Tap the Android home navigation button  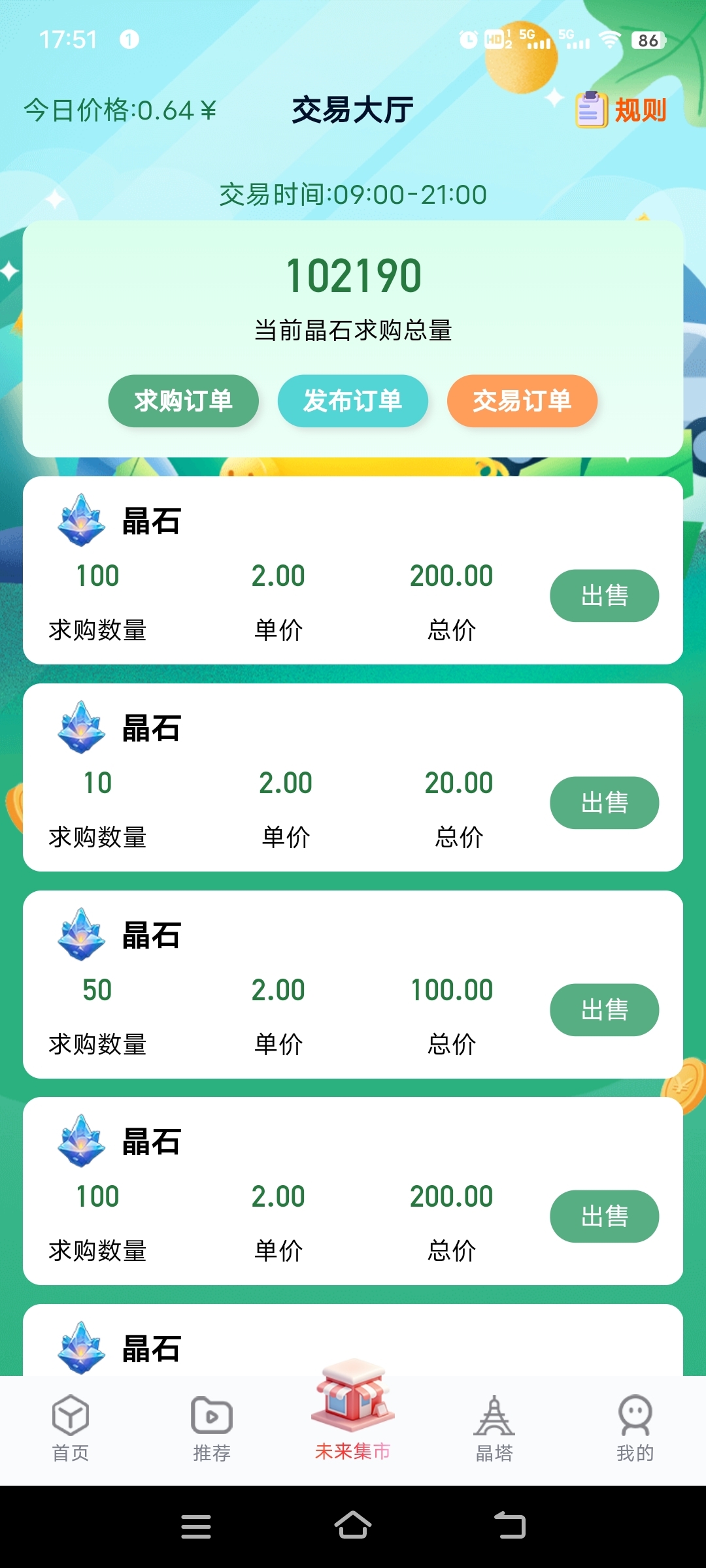(353, 1526)
